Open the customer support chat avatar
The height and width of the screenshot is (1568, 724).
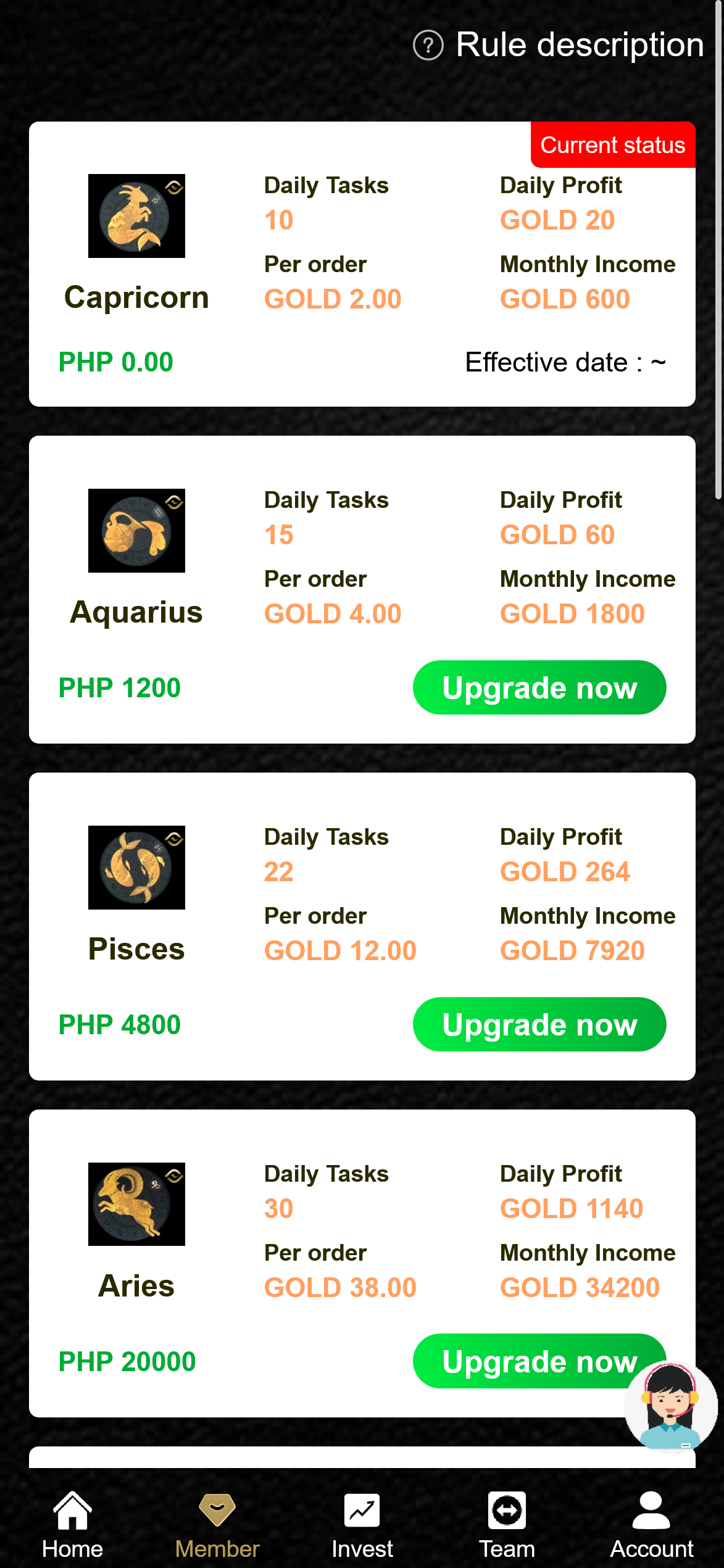coord(671,1406)
